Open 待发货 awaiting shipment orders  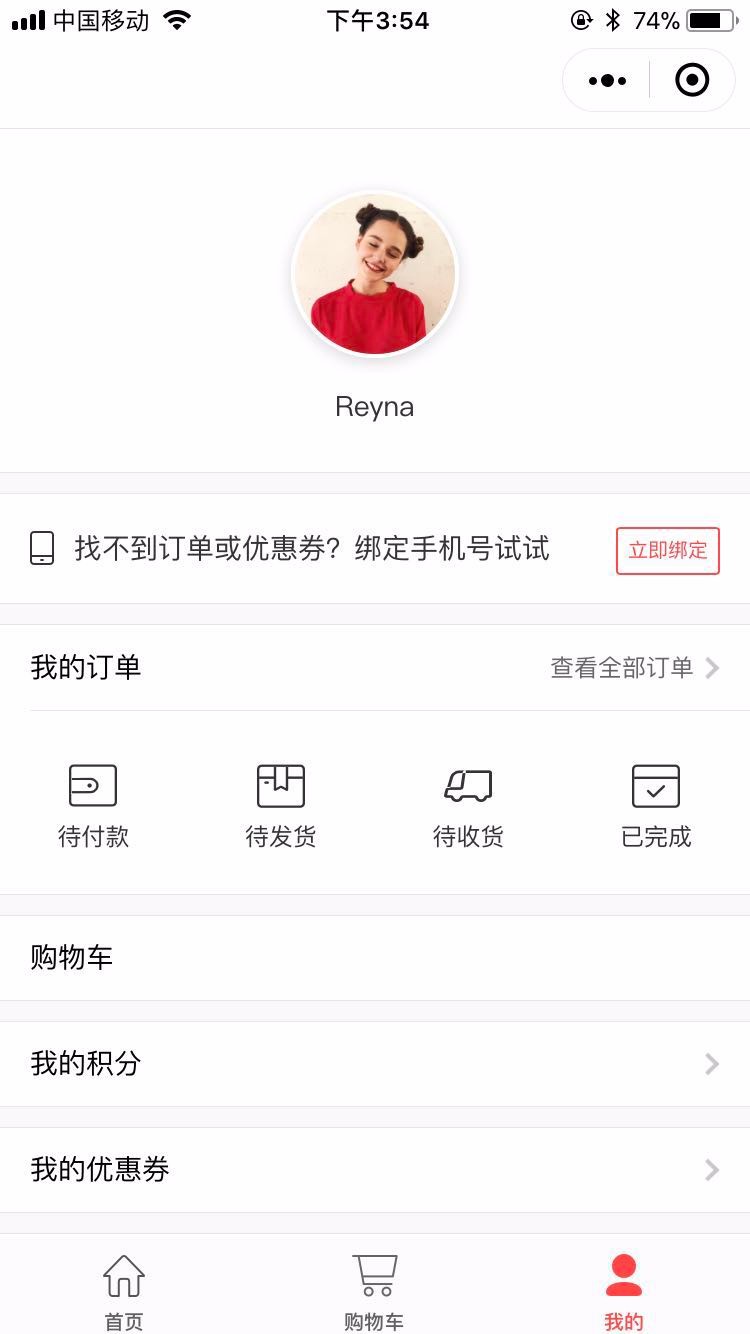pyautogui.click(x=281, y=807)
